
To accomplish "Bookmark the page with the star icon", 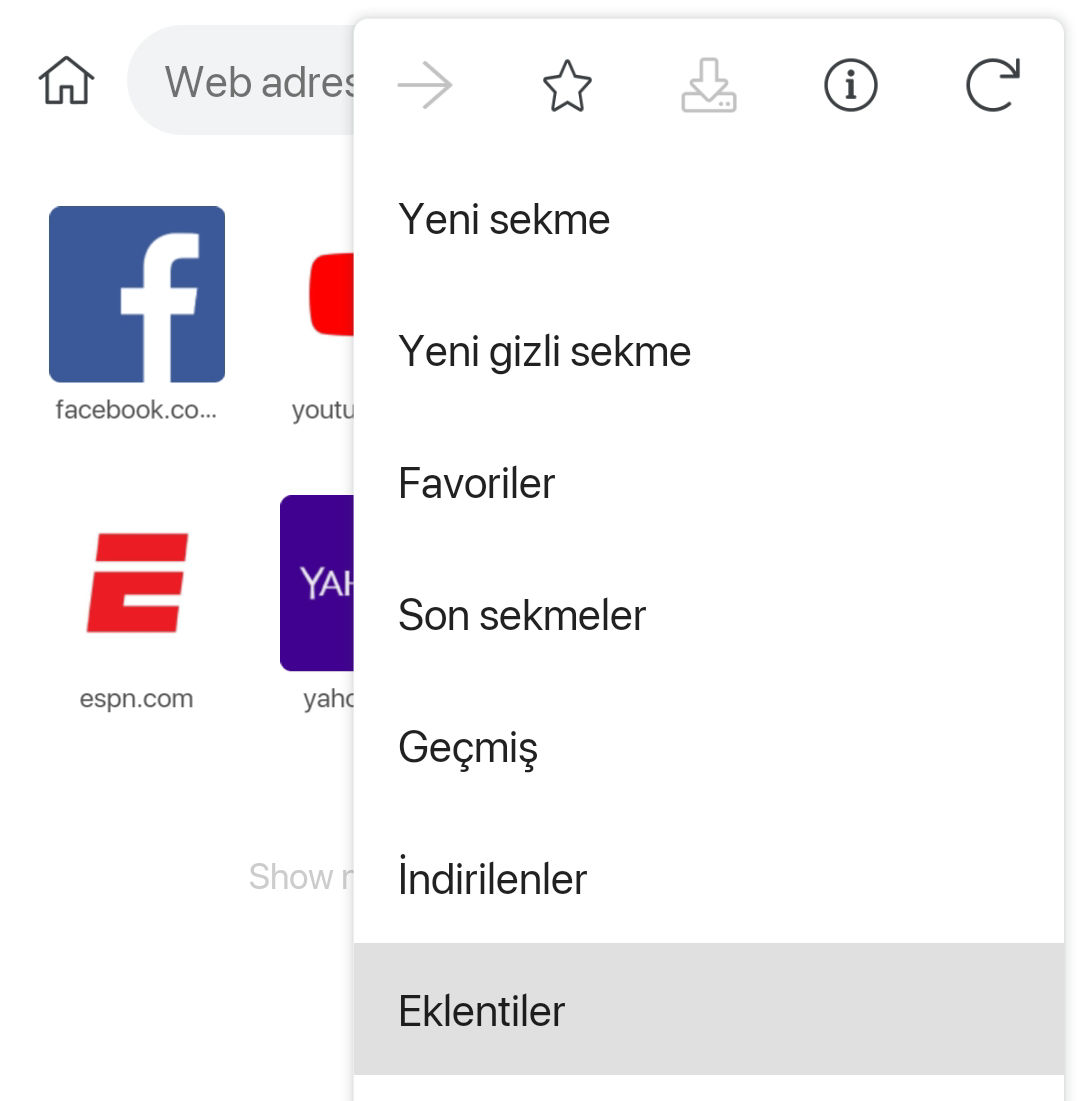I will coord(567,86).
